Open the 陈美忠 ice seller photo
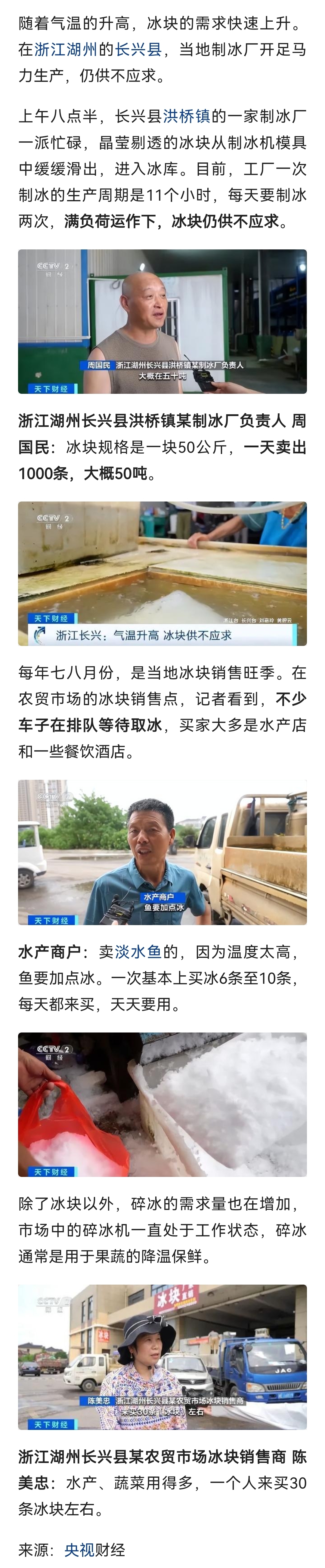 162,1357
